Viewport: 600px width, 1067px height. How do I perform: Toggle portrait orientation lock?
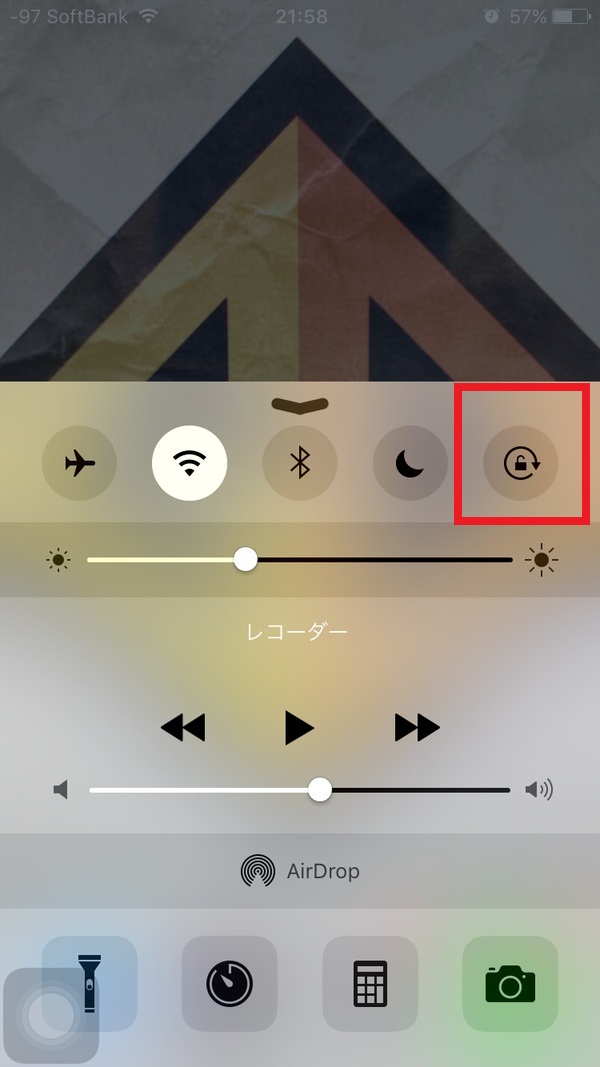click(520, 463)
